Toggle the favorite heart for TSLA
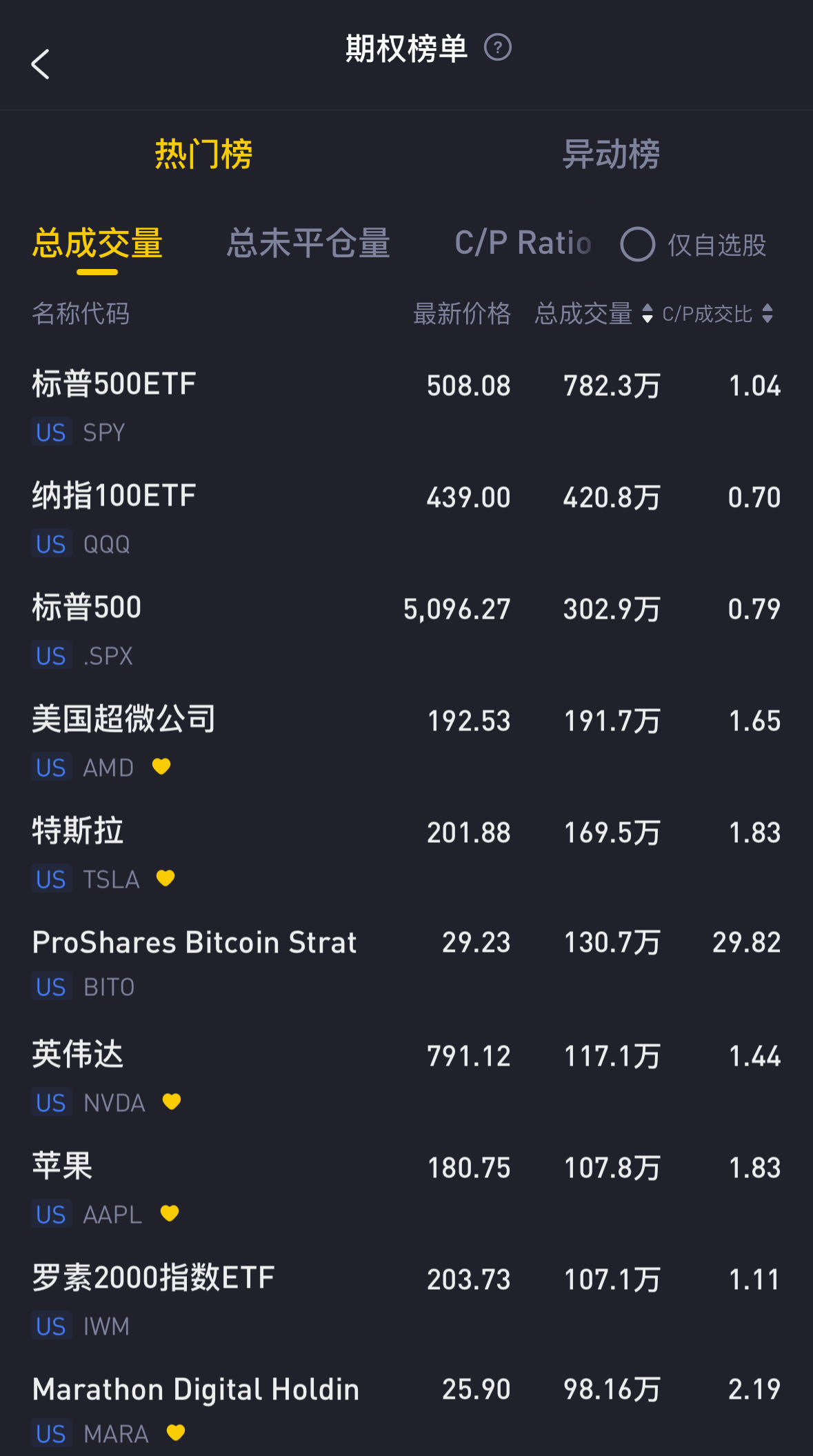The width and height of the screenshot is (813, 1456). pos(165,879)
